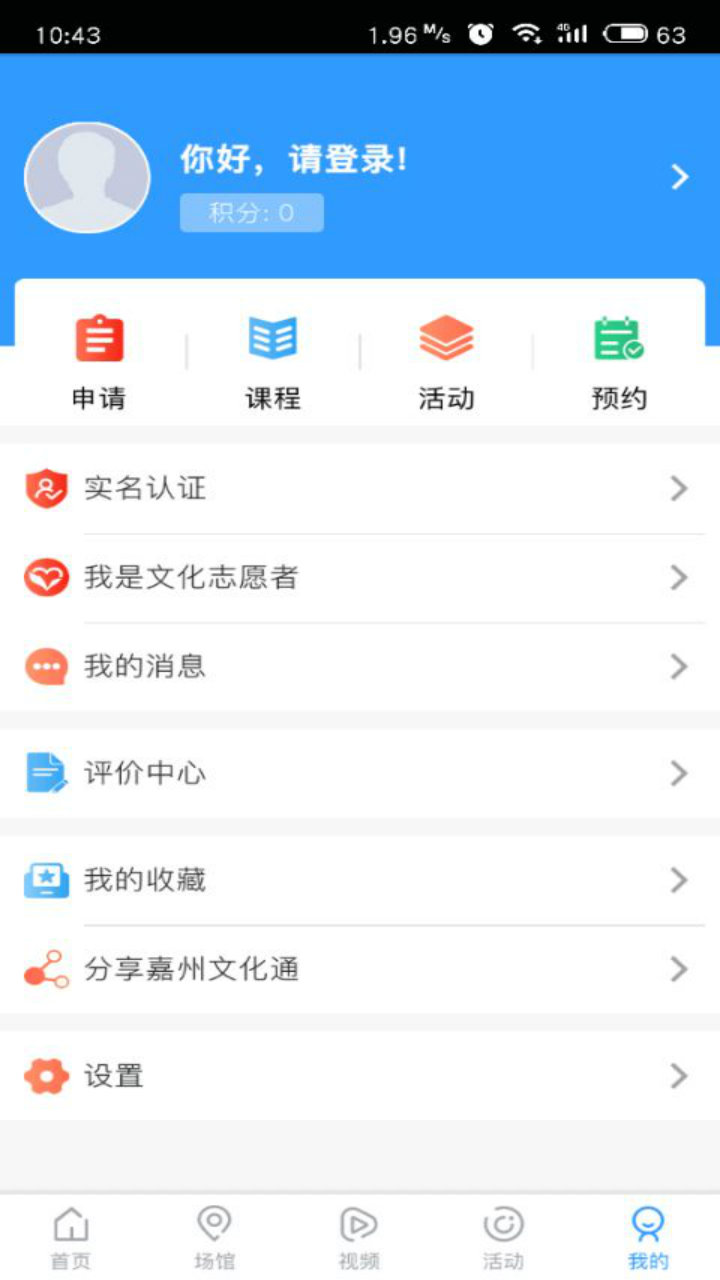Switch to the 首页 tab
Image resolution: width=720 pixels, height=1280 pixels.
[x=69, y=1235]
